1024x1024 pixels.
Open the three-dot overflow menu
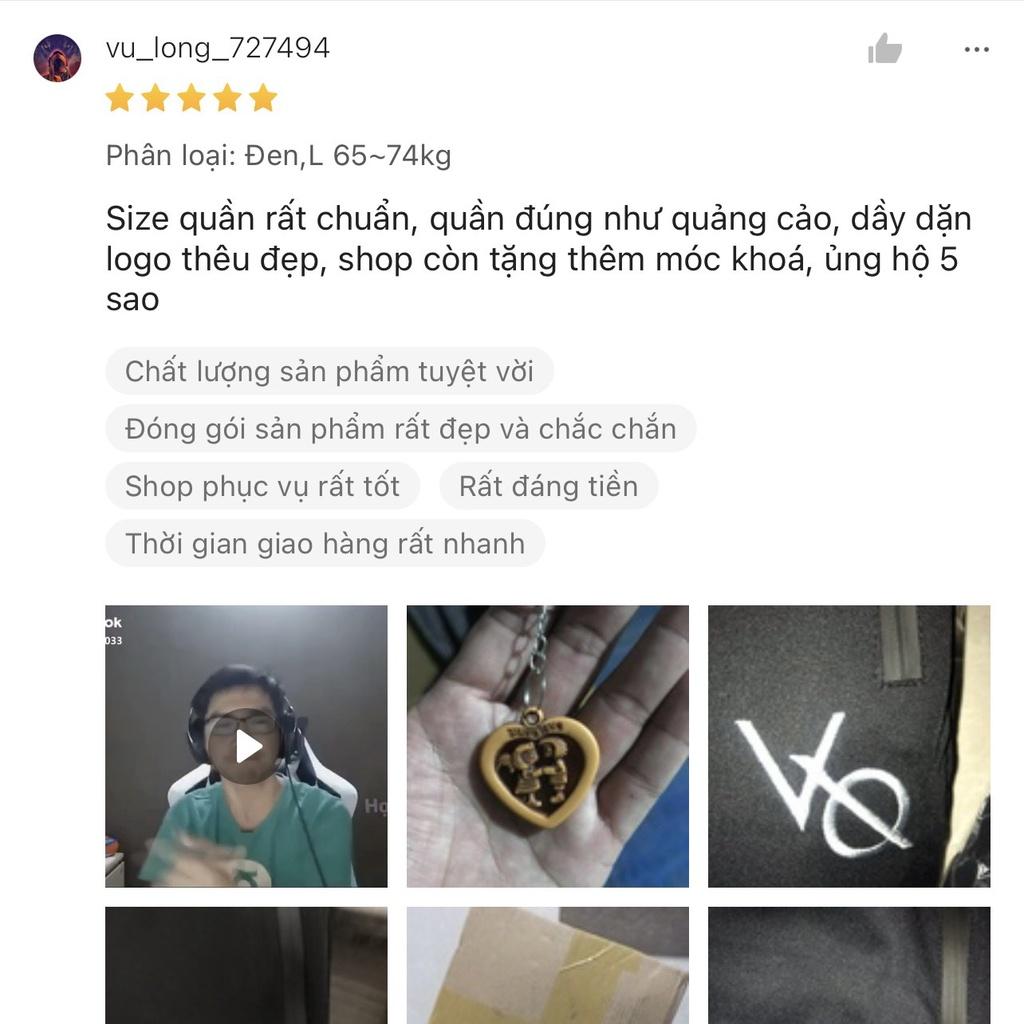976,49
